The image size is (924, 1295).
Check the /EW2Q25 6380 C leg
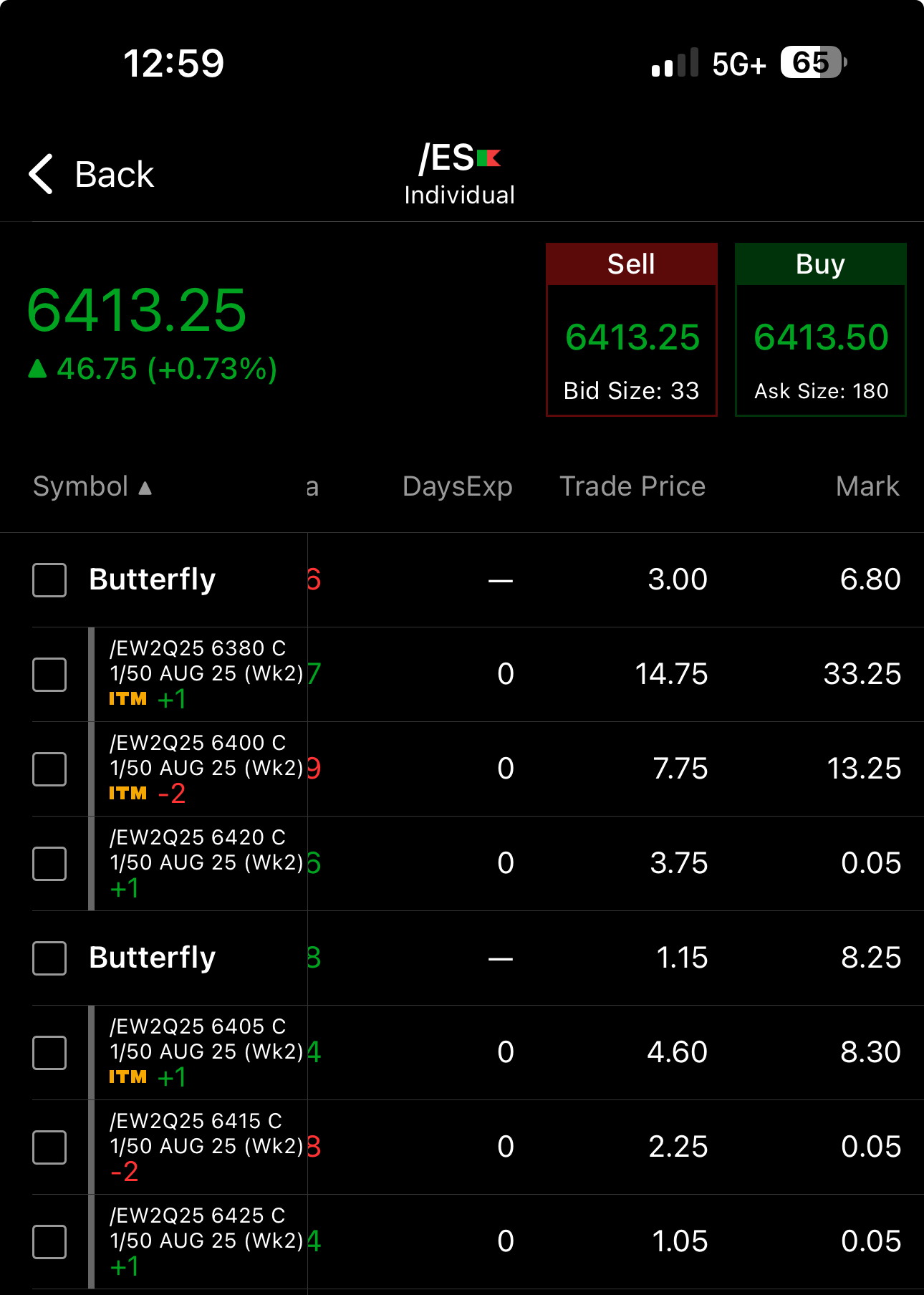(x=49, y=674)
